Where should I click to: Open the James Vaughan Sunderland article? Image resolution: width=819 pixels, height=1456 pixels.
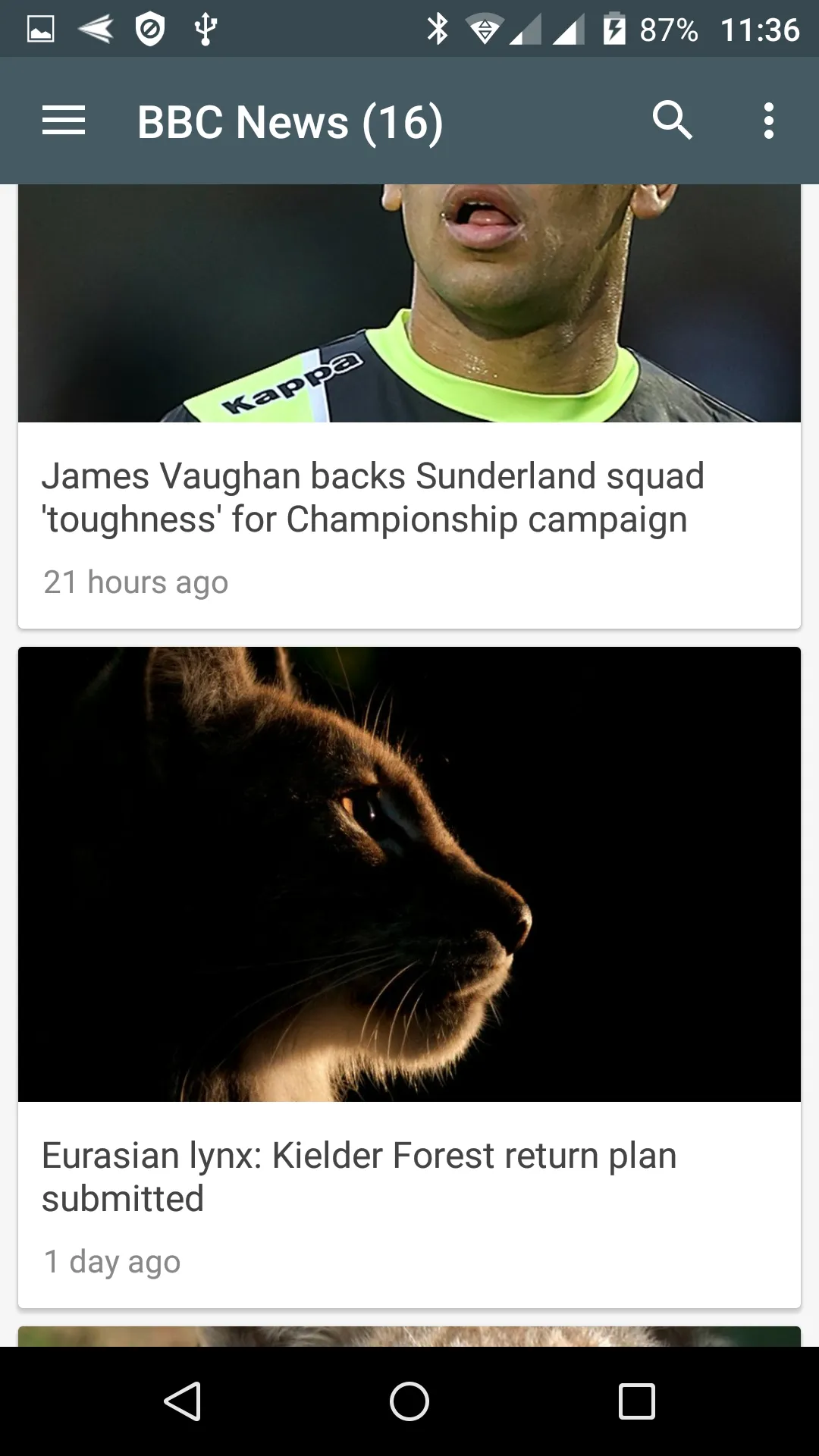(409, 406)
